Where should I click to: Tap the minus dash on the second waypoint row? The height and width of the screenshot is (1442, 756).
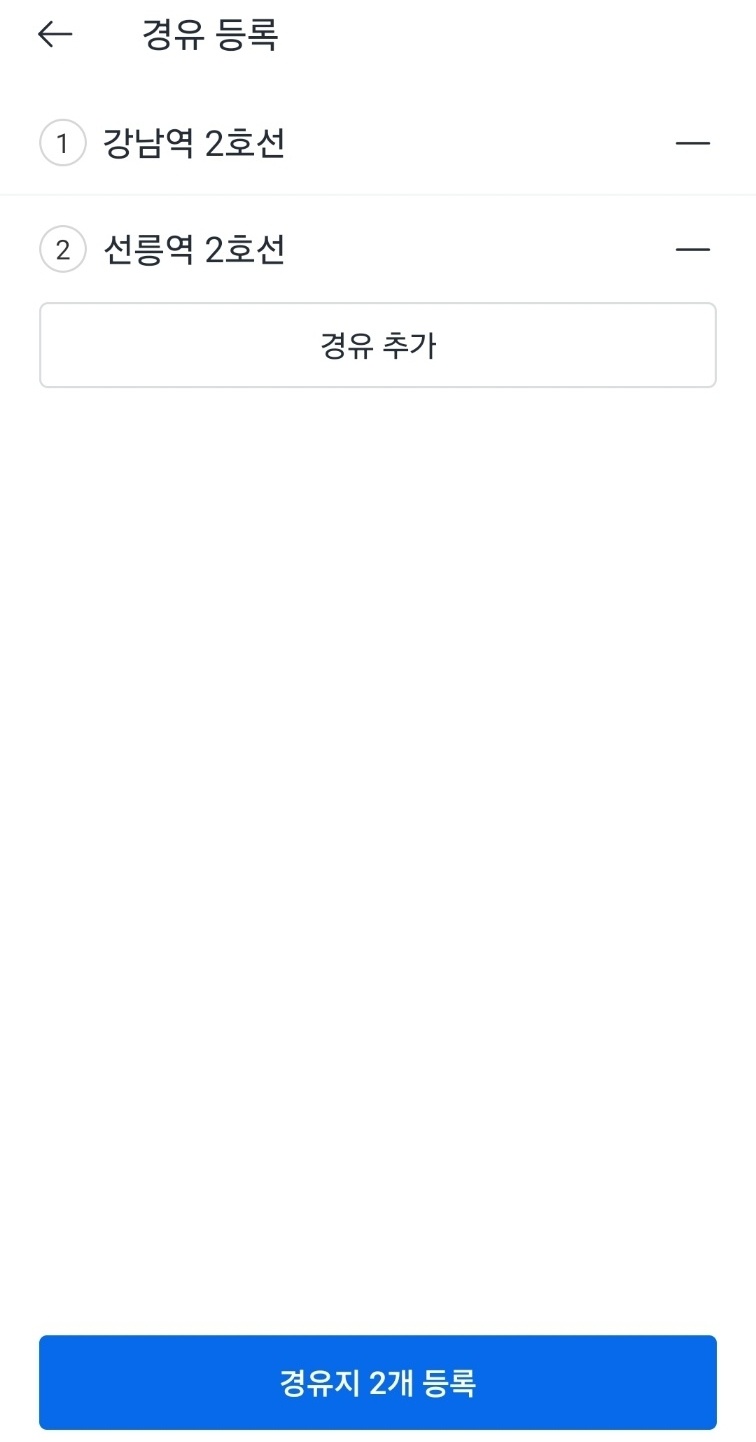[x=692, y=249]
